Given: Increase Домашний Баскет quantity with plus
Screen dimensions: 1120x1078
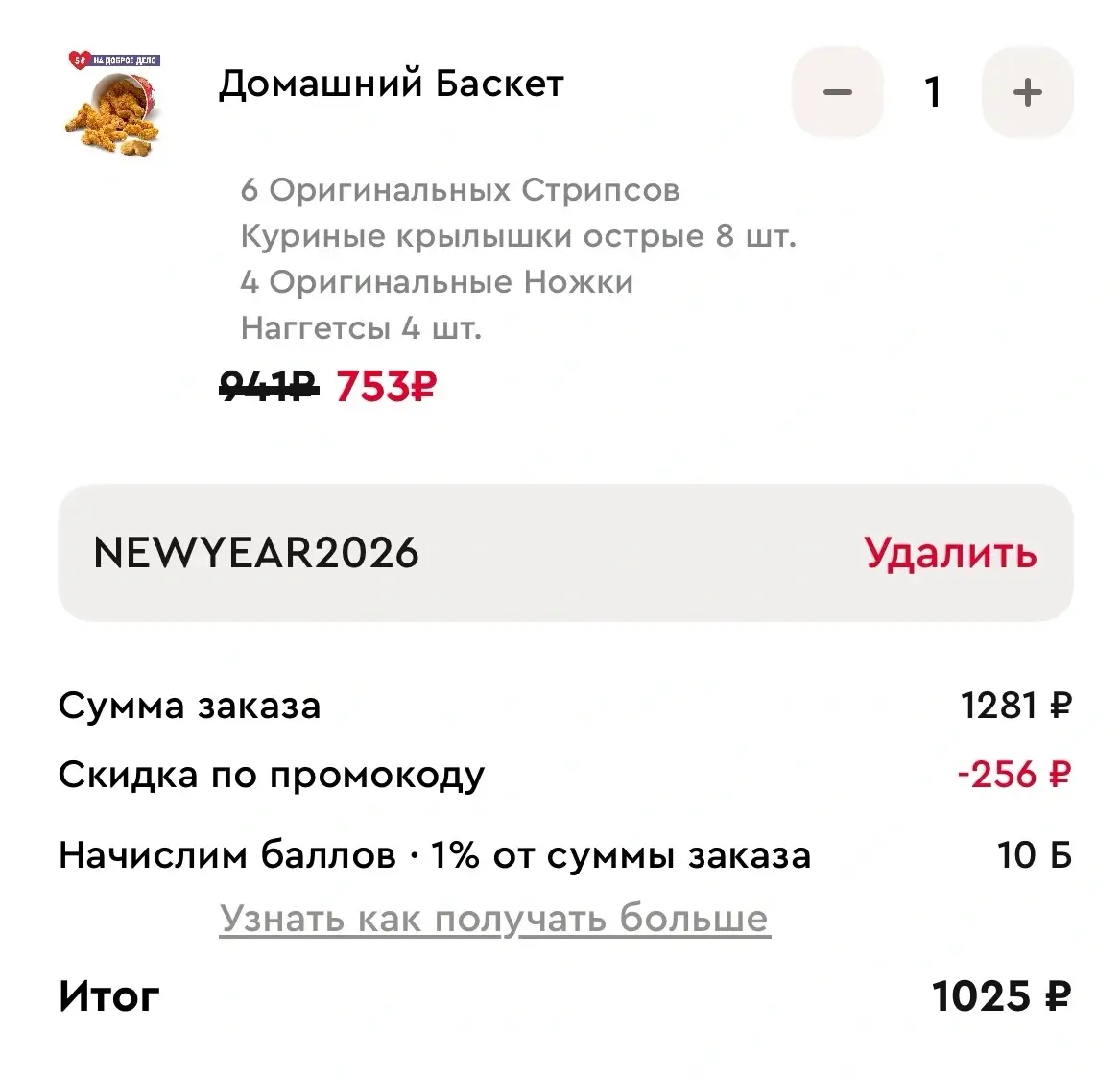Looking at the screenshot, I should 1027,92.
